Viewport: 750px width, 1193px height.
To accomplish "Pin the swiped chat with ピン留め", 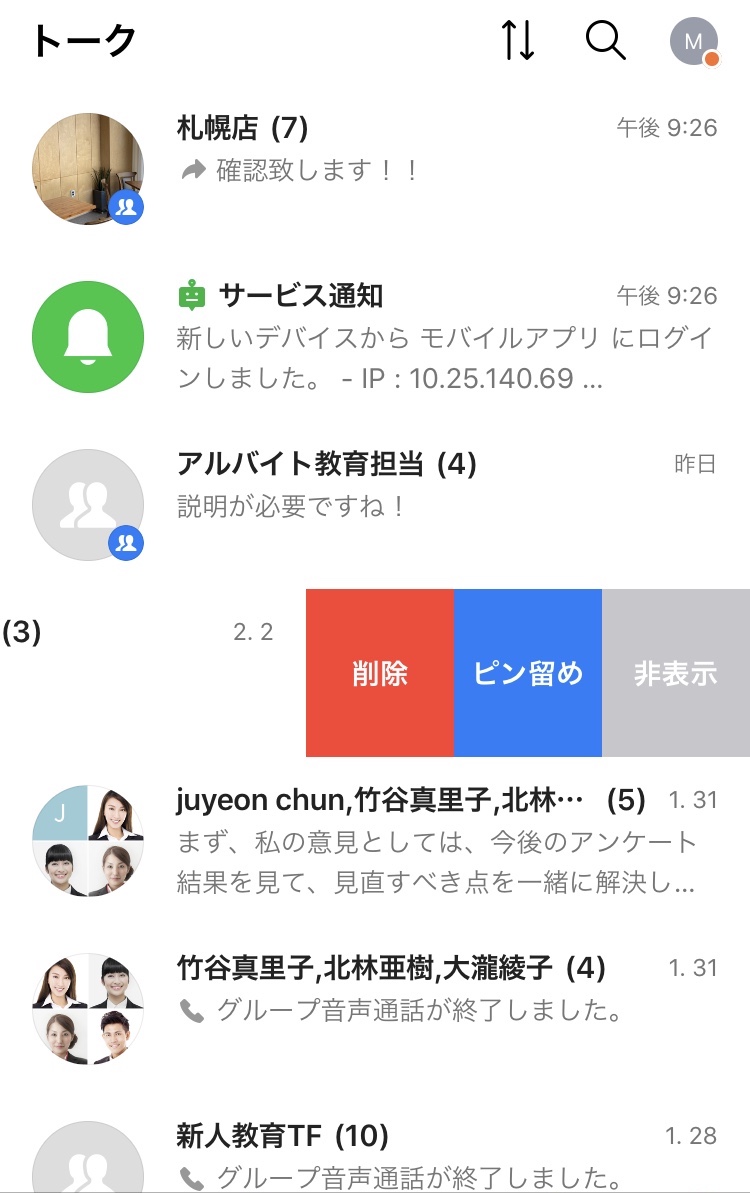I will coord(528,673).
